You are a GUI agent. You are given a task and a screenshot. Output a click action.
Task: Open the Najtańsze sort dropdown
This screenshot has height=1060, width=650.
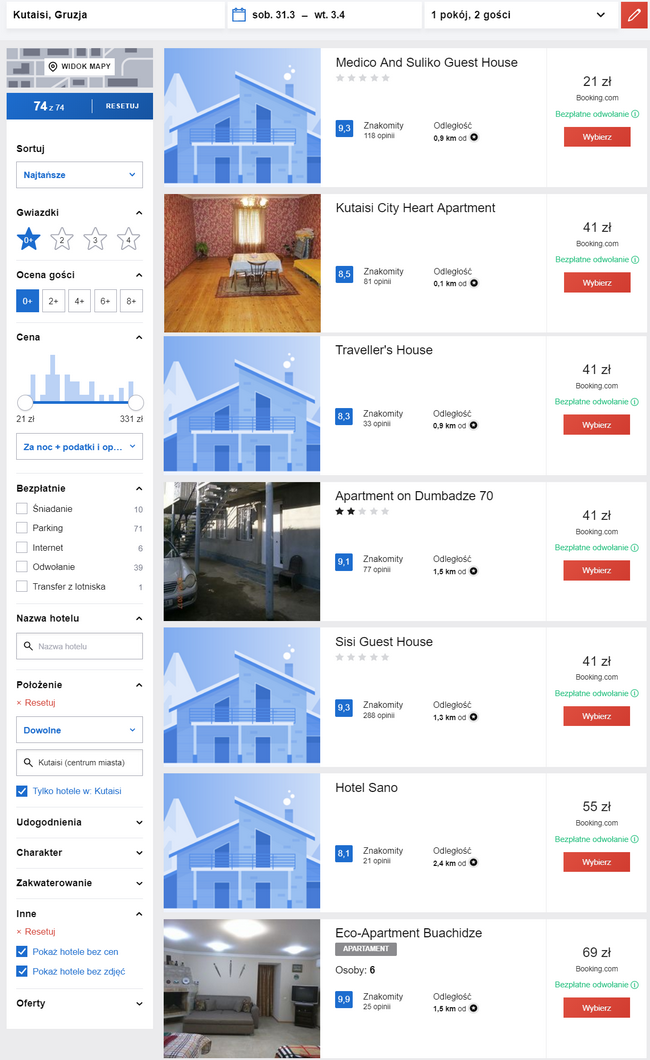click(x=79, y=174)
